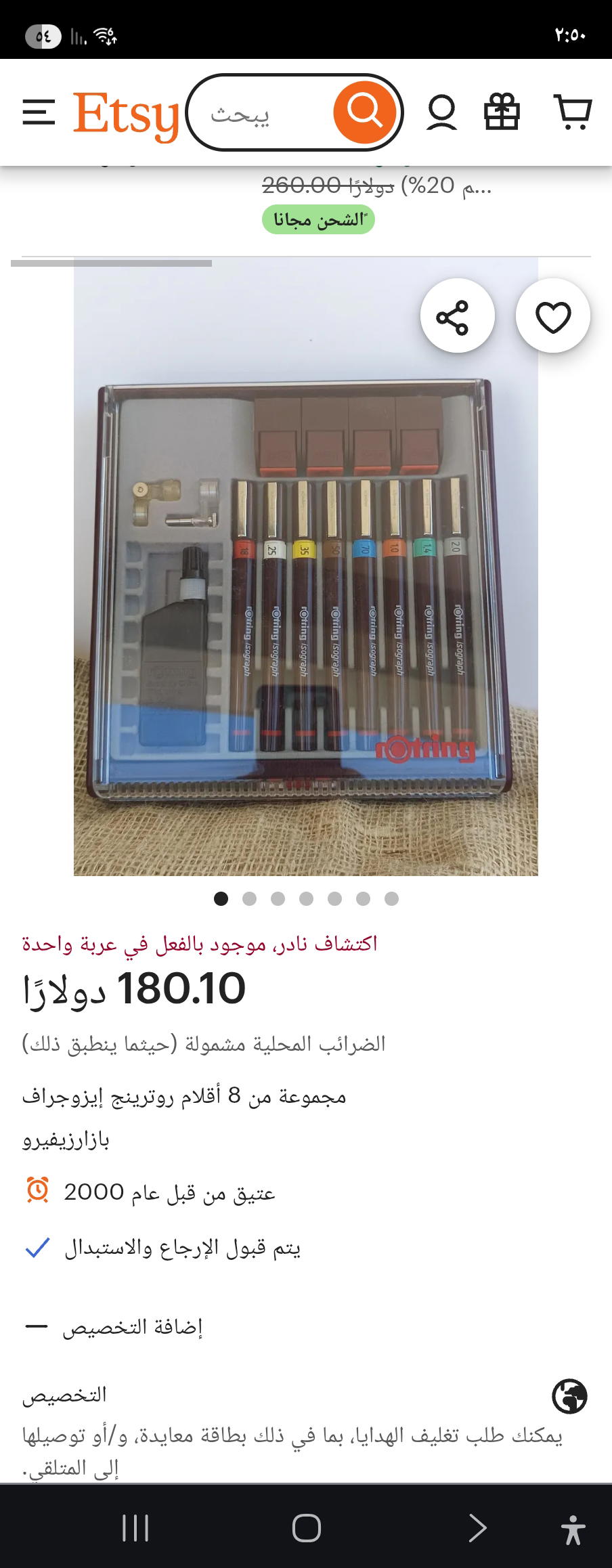Tap the globe translation icon
The image size is (612, 1568).
pyautogui.click(x=569, y=1396)
